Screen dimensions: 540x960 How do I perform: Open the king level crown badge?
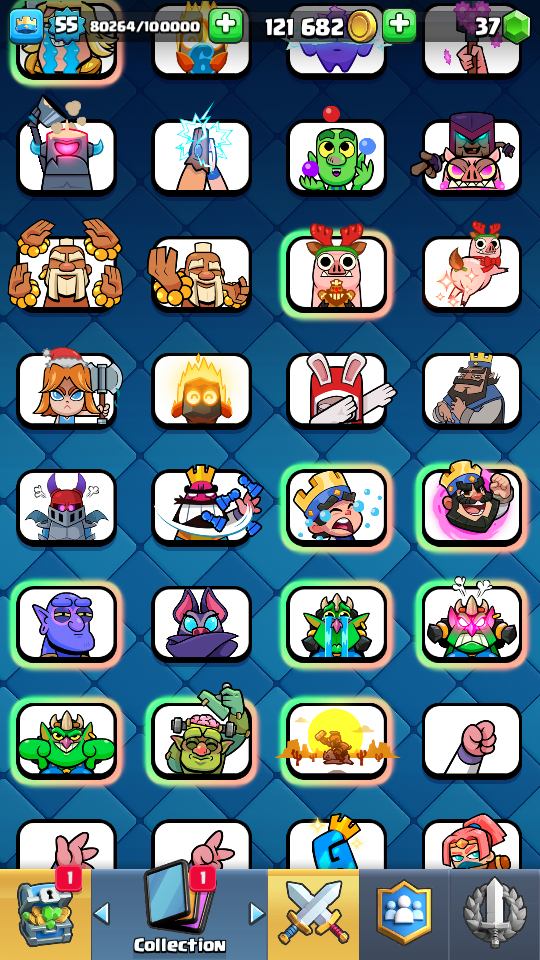[x=26, y=26]
